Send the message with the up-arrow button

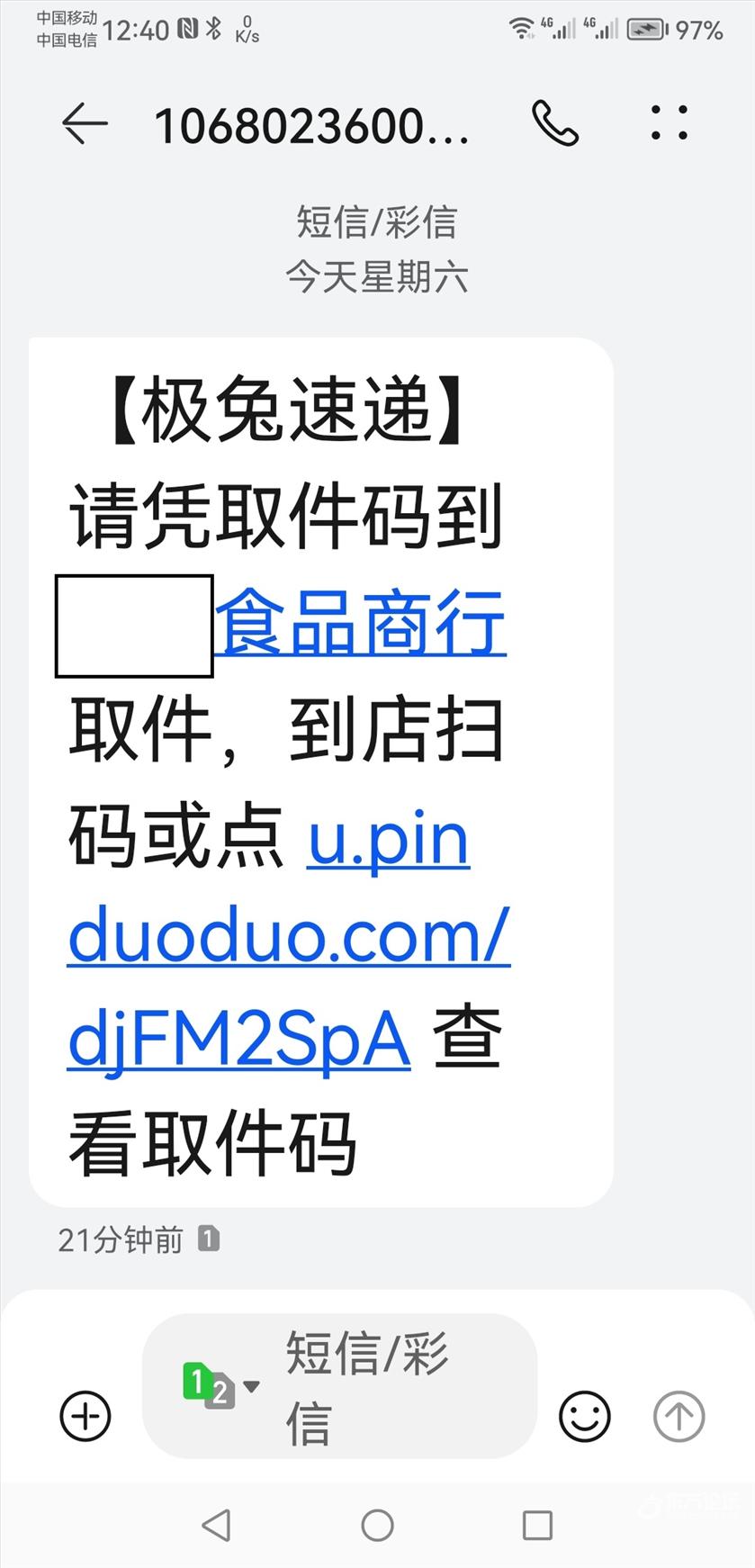[x=679, y=1416]
